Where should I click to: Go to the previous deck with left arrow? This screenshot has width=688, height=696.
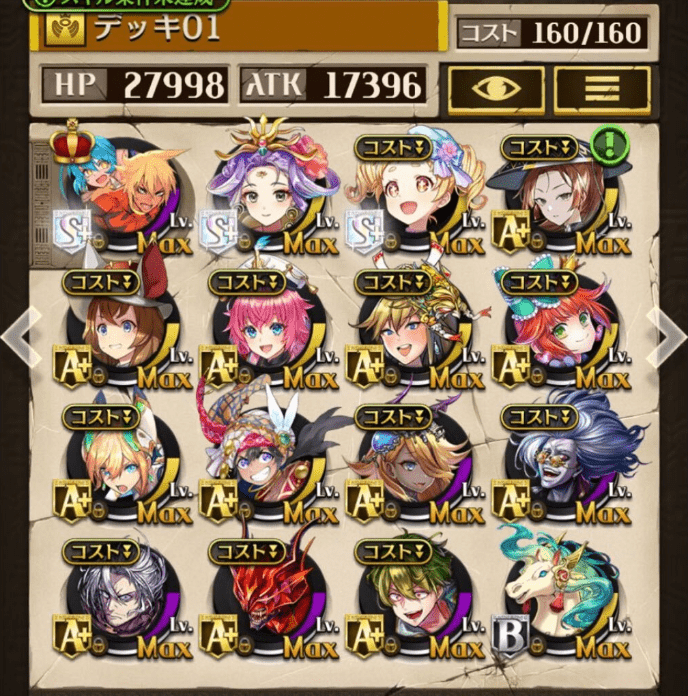tap(18, 336)
